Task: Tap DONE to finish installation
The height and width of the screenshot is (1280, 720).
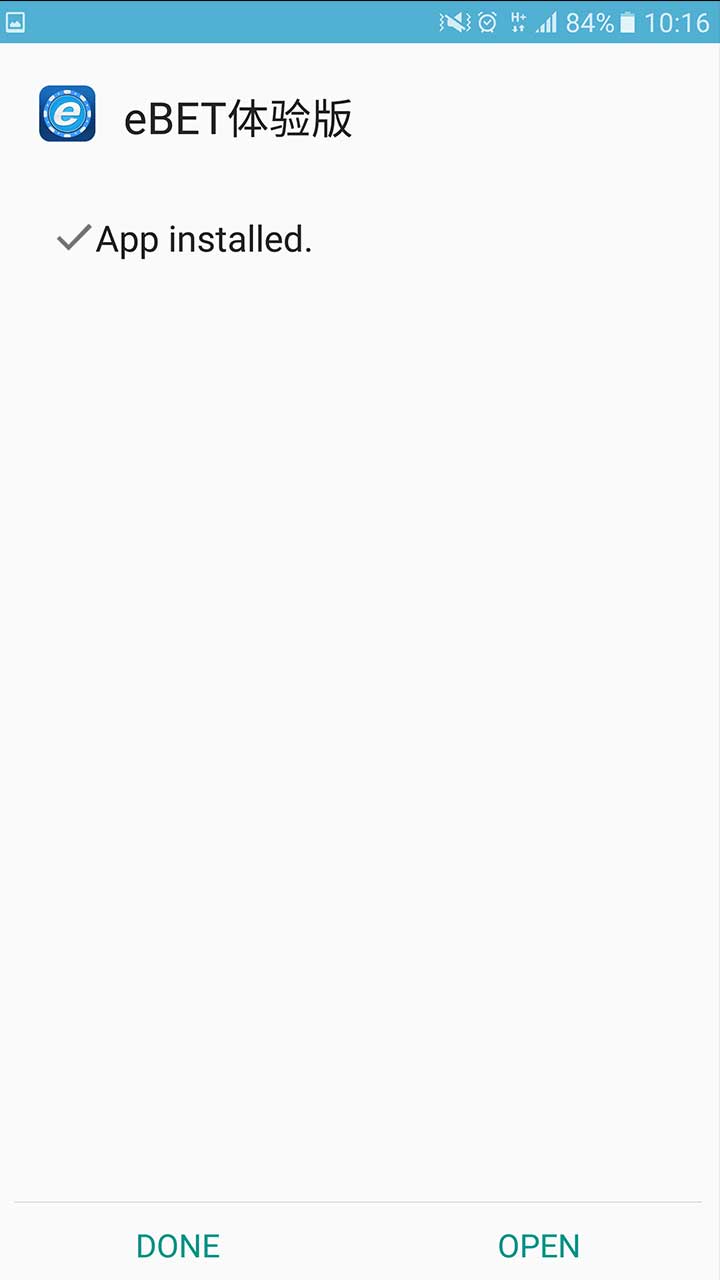Action: [178, 1246]
